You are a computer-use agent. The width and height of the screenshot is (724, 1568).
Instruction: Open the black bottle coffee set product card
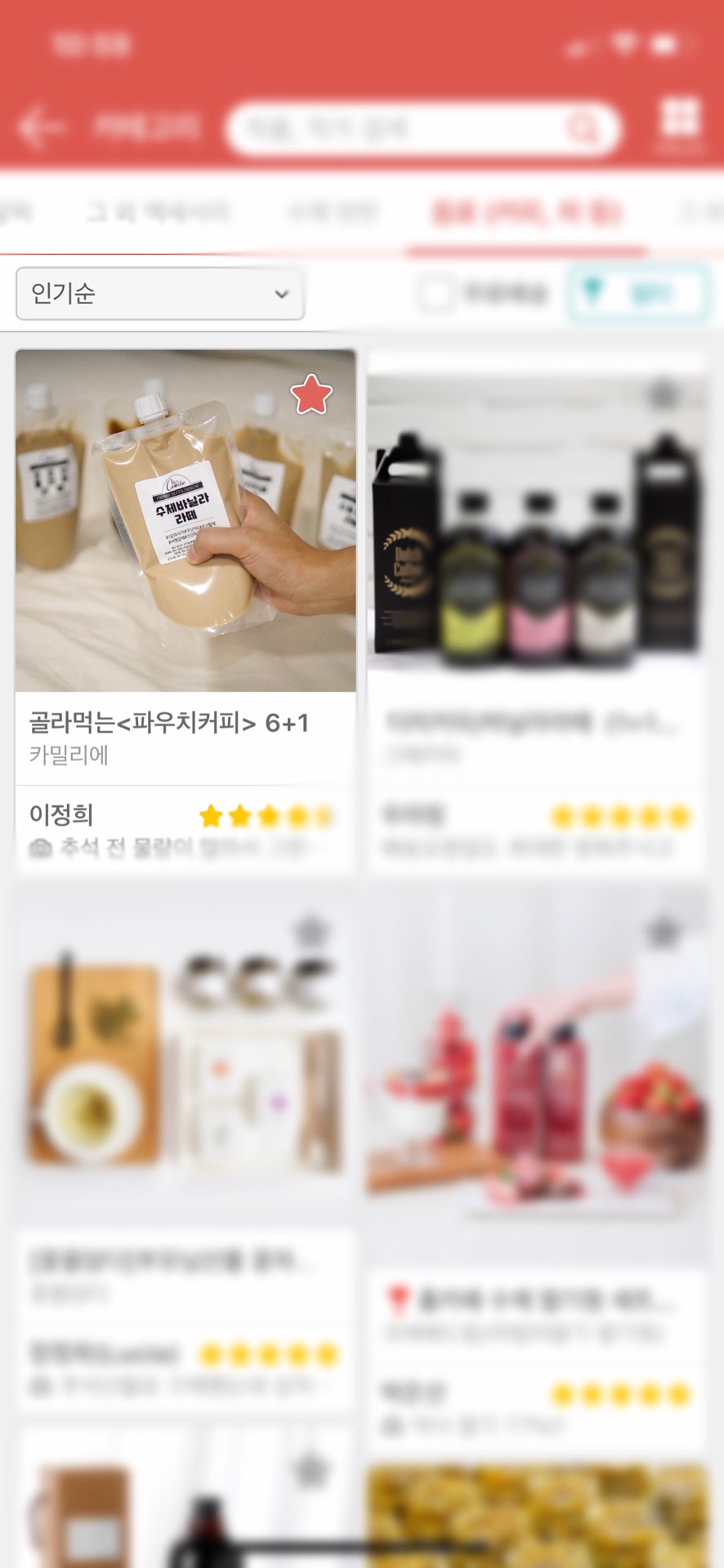point(537,539)
